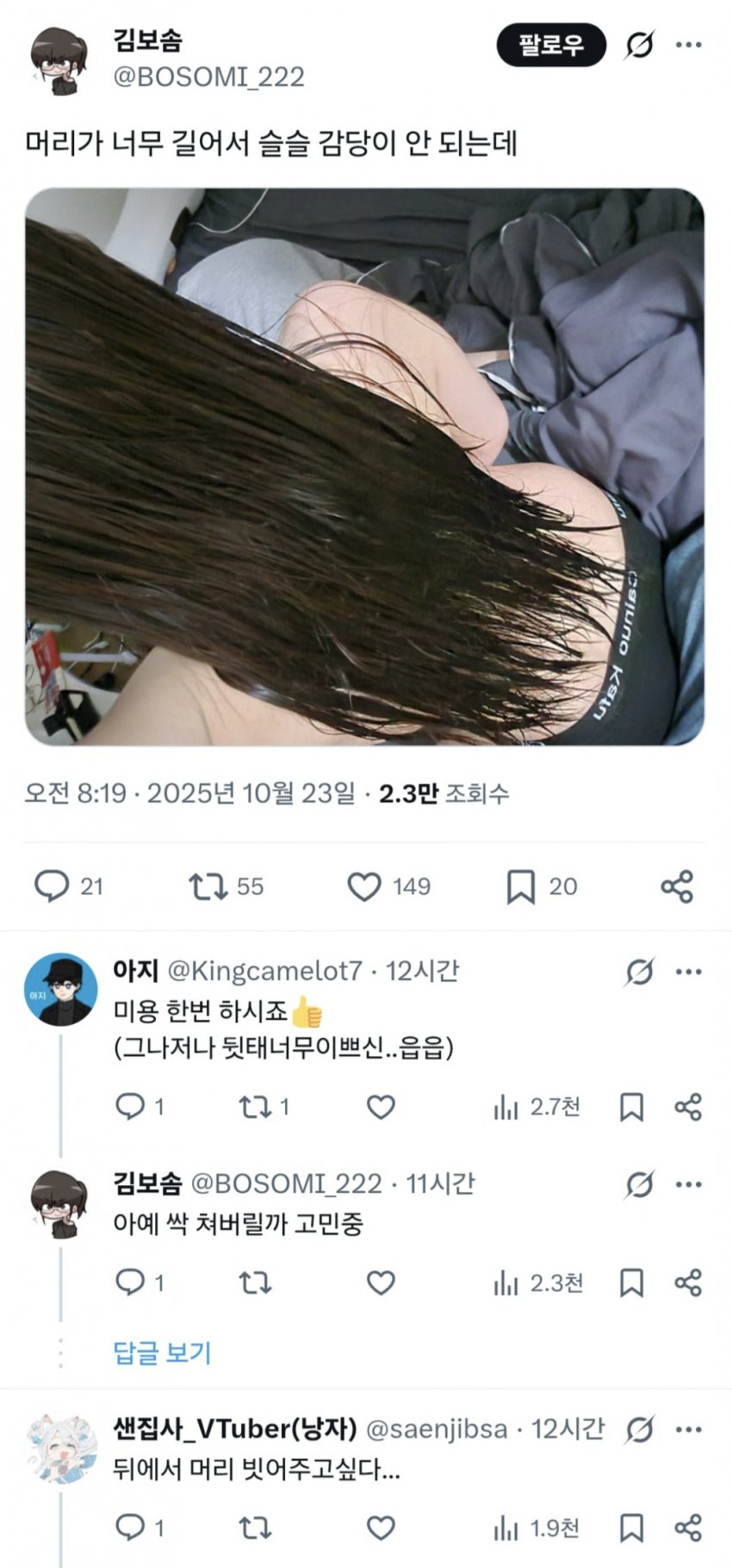The width and height of the screenshot is (732, 1568).
Task: Expand the thread via 답글 보기
Action: 162,1353
